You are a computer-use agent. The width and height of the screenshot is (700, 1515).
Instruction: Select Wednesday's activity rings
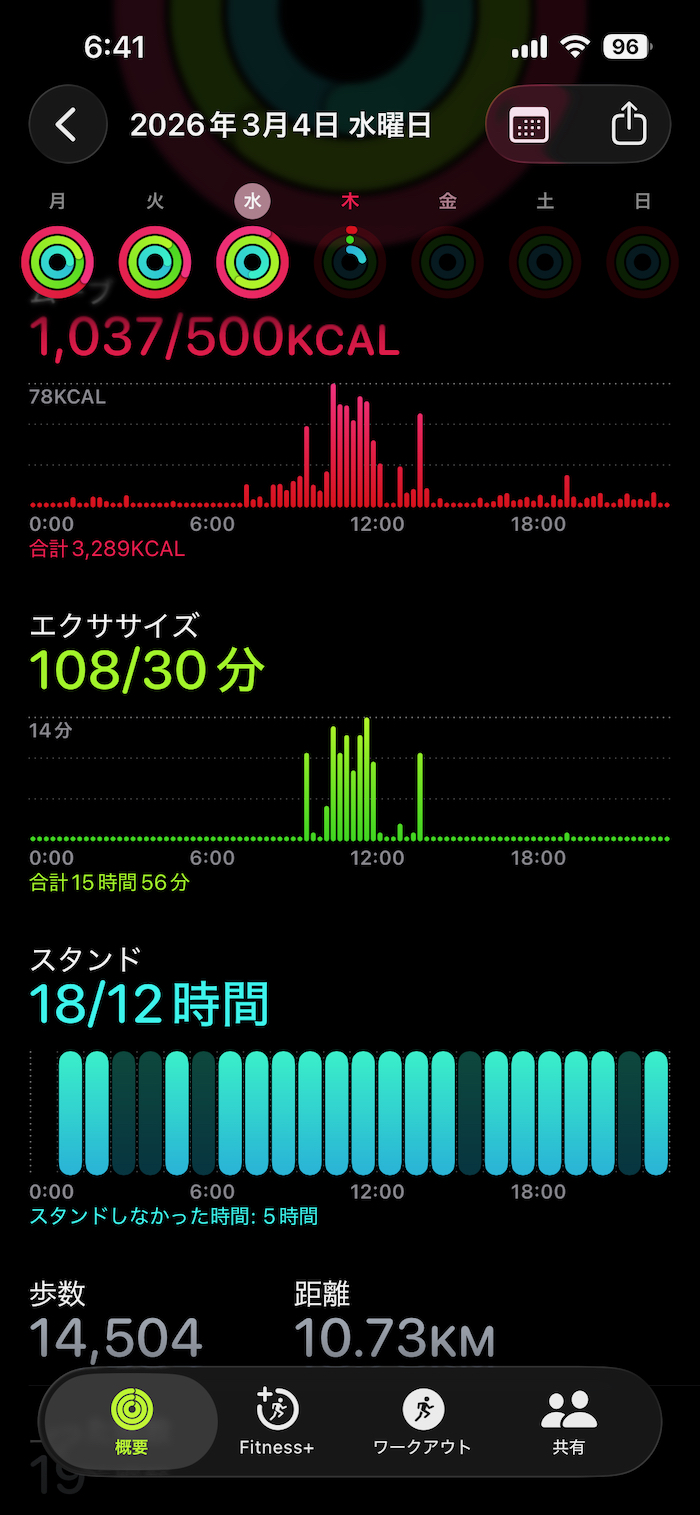253,262
